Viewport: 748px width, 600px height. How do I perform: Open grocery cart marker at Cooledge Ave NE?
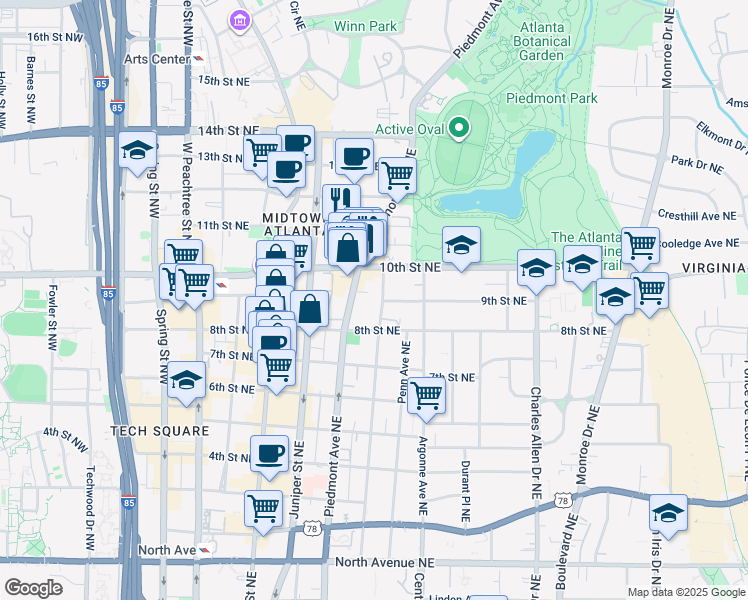click(x=641, y=248)
